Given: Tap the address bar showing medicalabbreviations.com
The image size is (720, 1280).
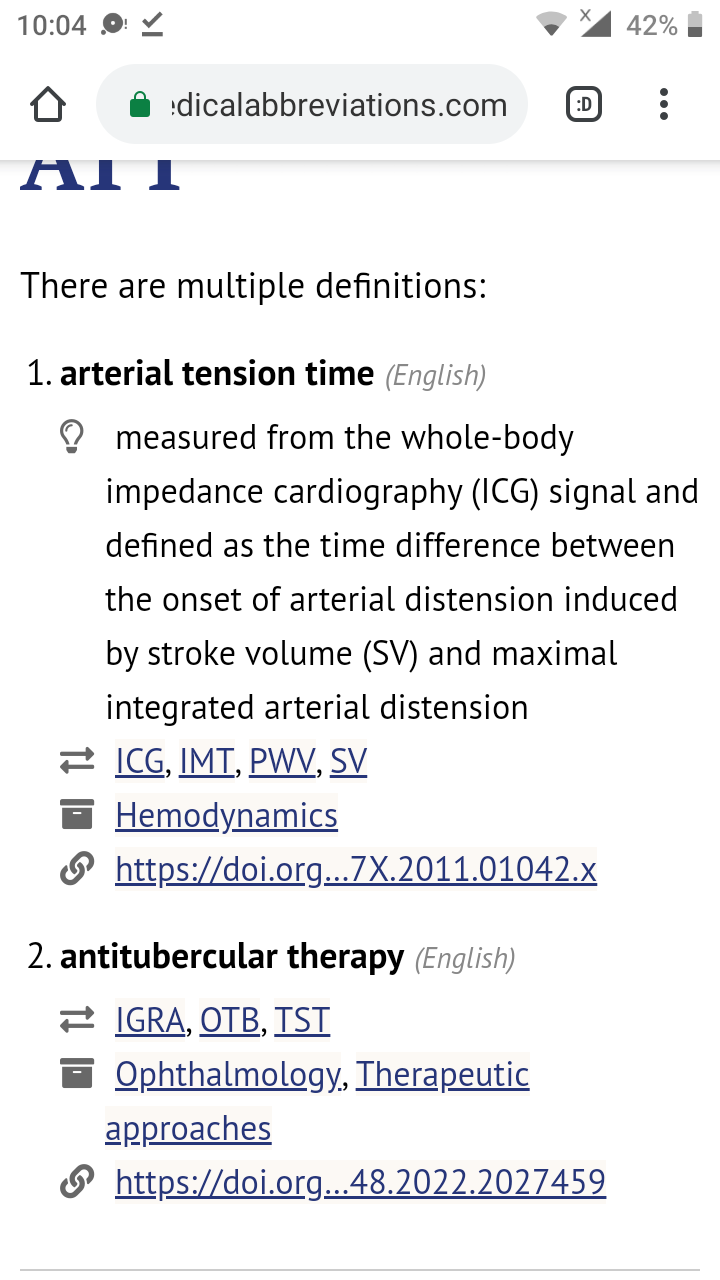Looking at the screenshot, I should click(x=311, y=105).
